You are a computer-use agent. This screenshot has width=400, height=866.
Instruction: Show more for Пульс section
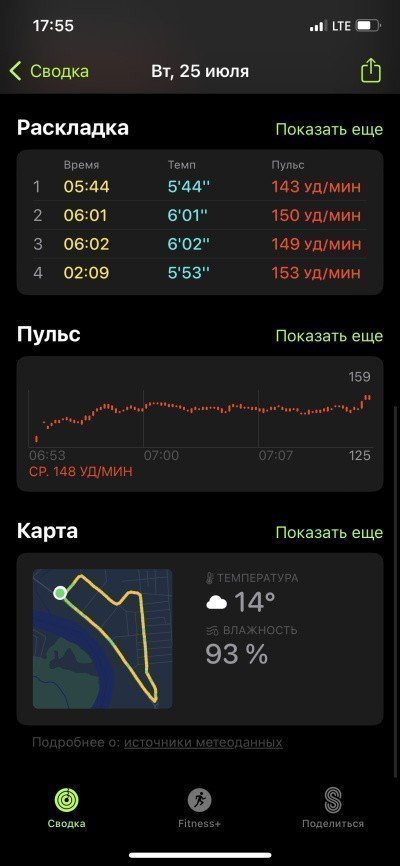click(x=329, y=336)
